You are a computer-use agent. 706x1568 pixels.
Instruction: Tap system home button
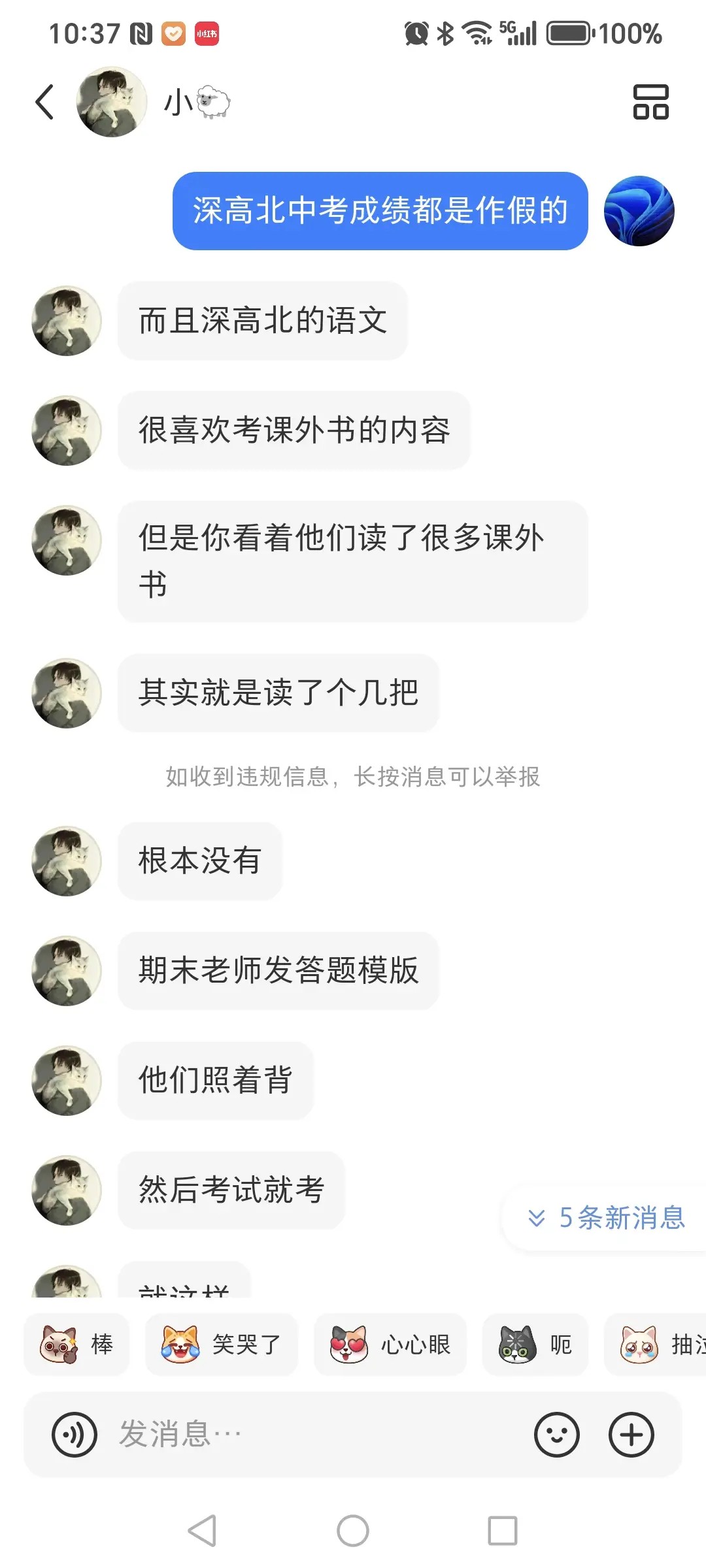point(353,1531)
